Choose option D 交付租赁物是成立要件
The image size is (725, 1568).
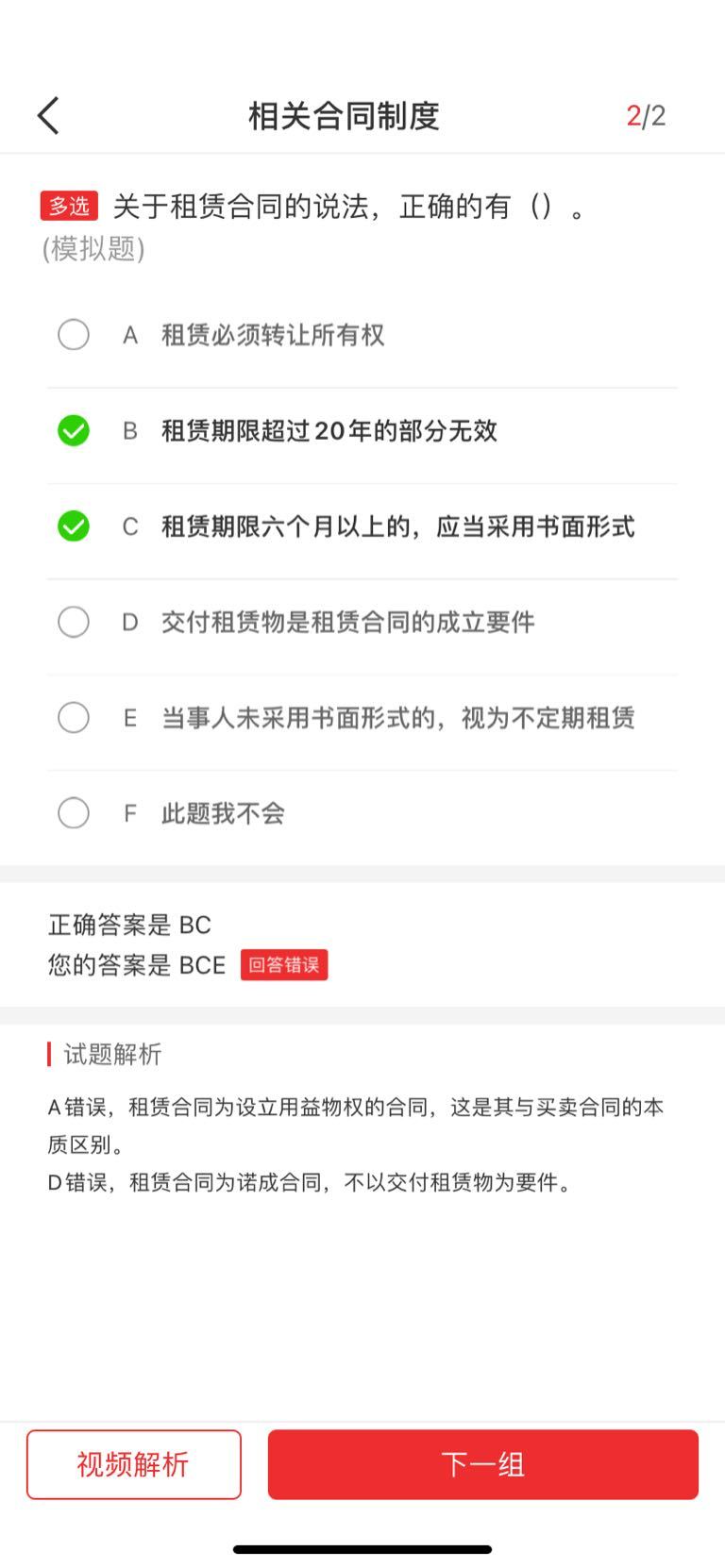[74, 622]
